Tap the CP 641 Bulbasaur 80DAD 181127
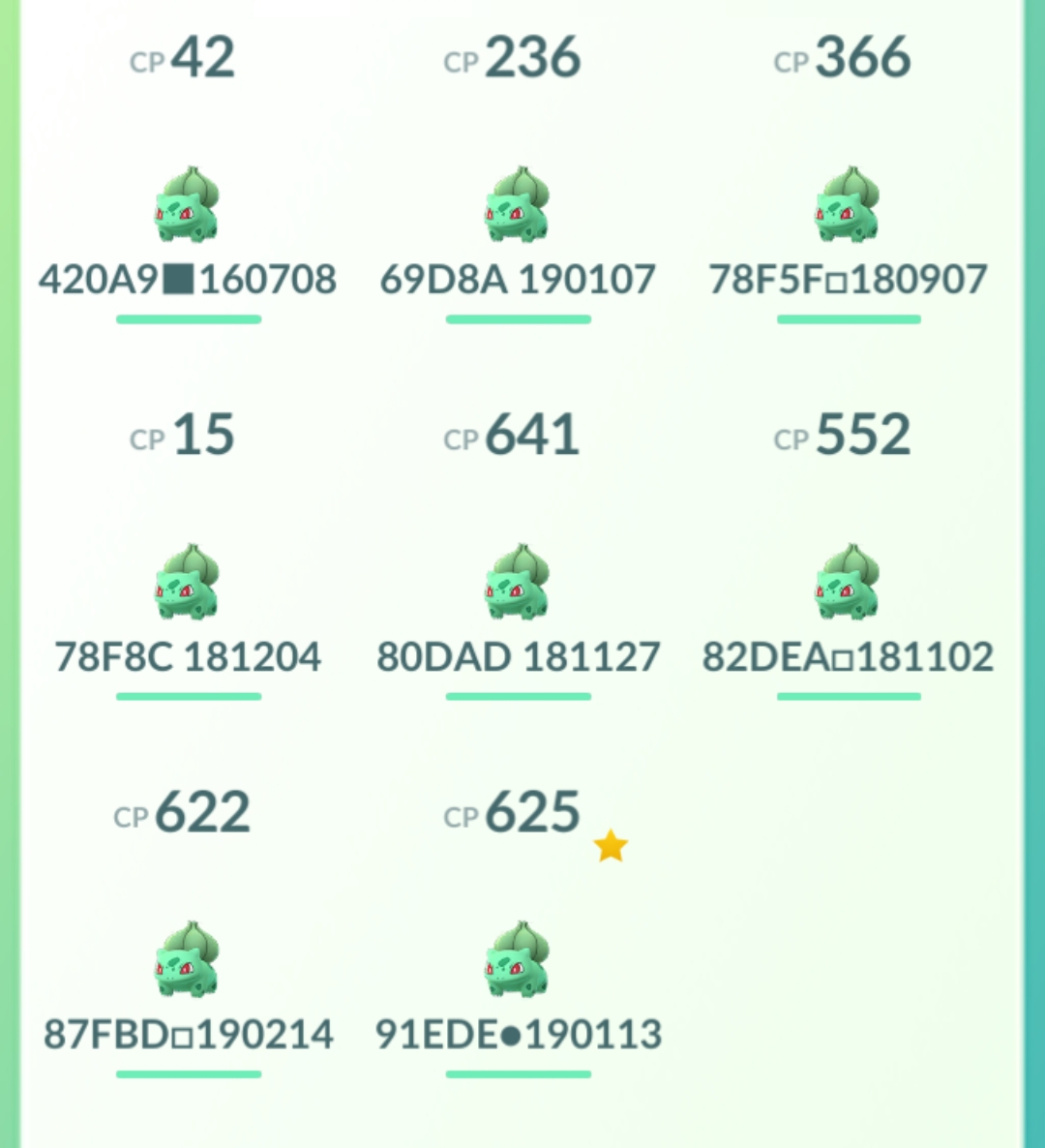Screen dimensions: 1045x1148 [518, 582]
